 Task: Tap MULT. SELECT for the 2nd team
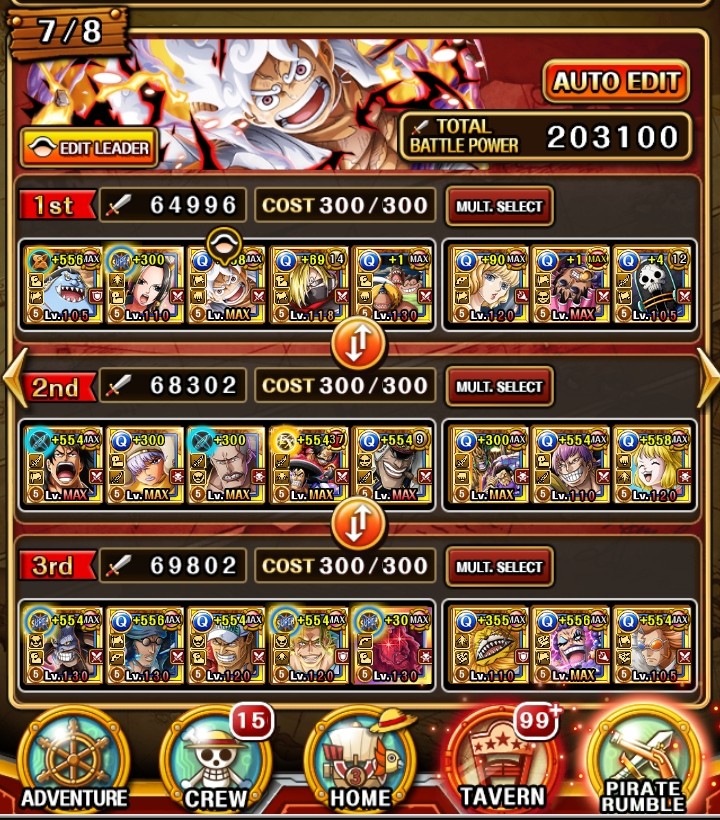click(499, 386)
